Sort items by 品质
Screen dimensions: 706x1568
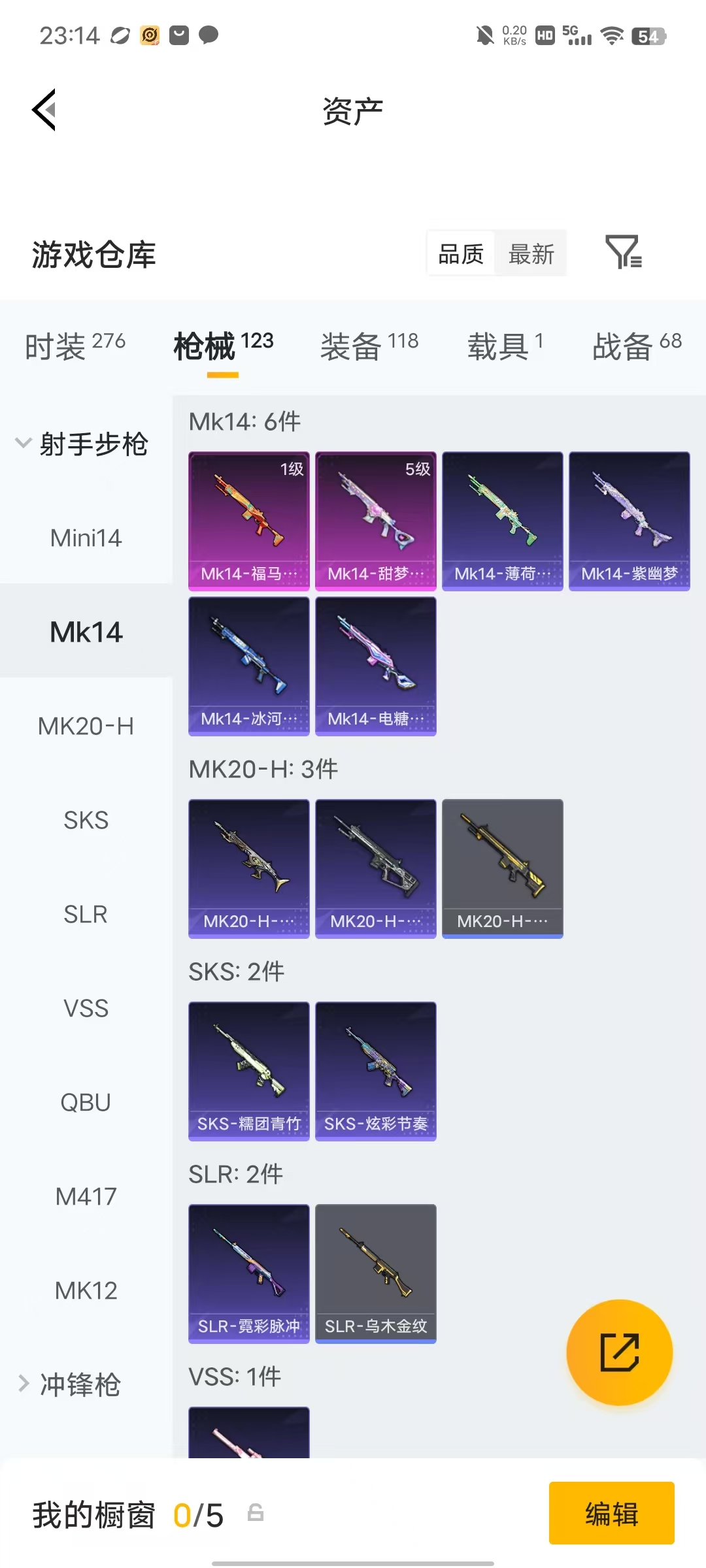[x=461, y=253]
